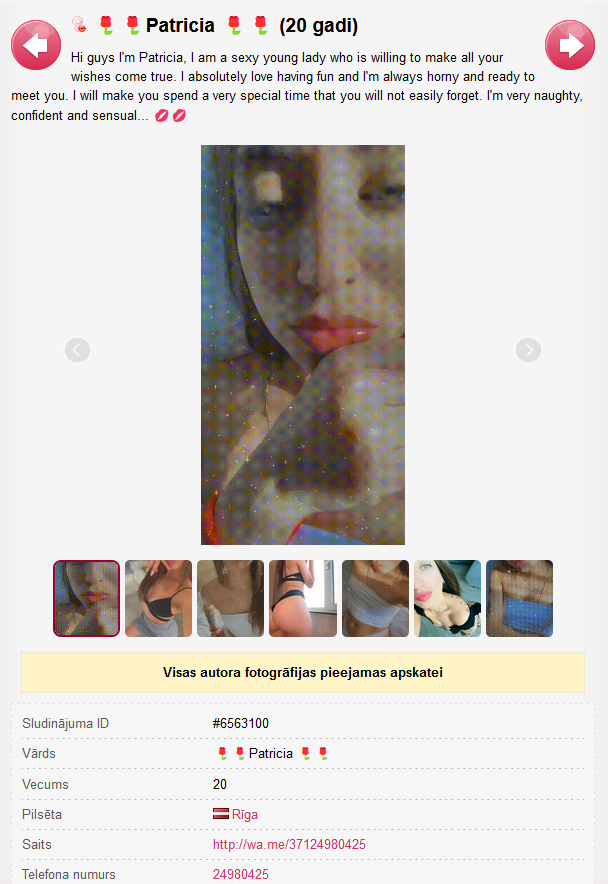The height and width of the screenshot is (884, 608).
Task: Show the previous photo in the gallery
Action: (x=77, y=350)
